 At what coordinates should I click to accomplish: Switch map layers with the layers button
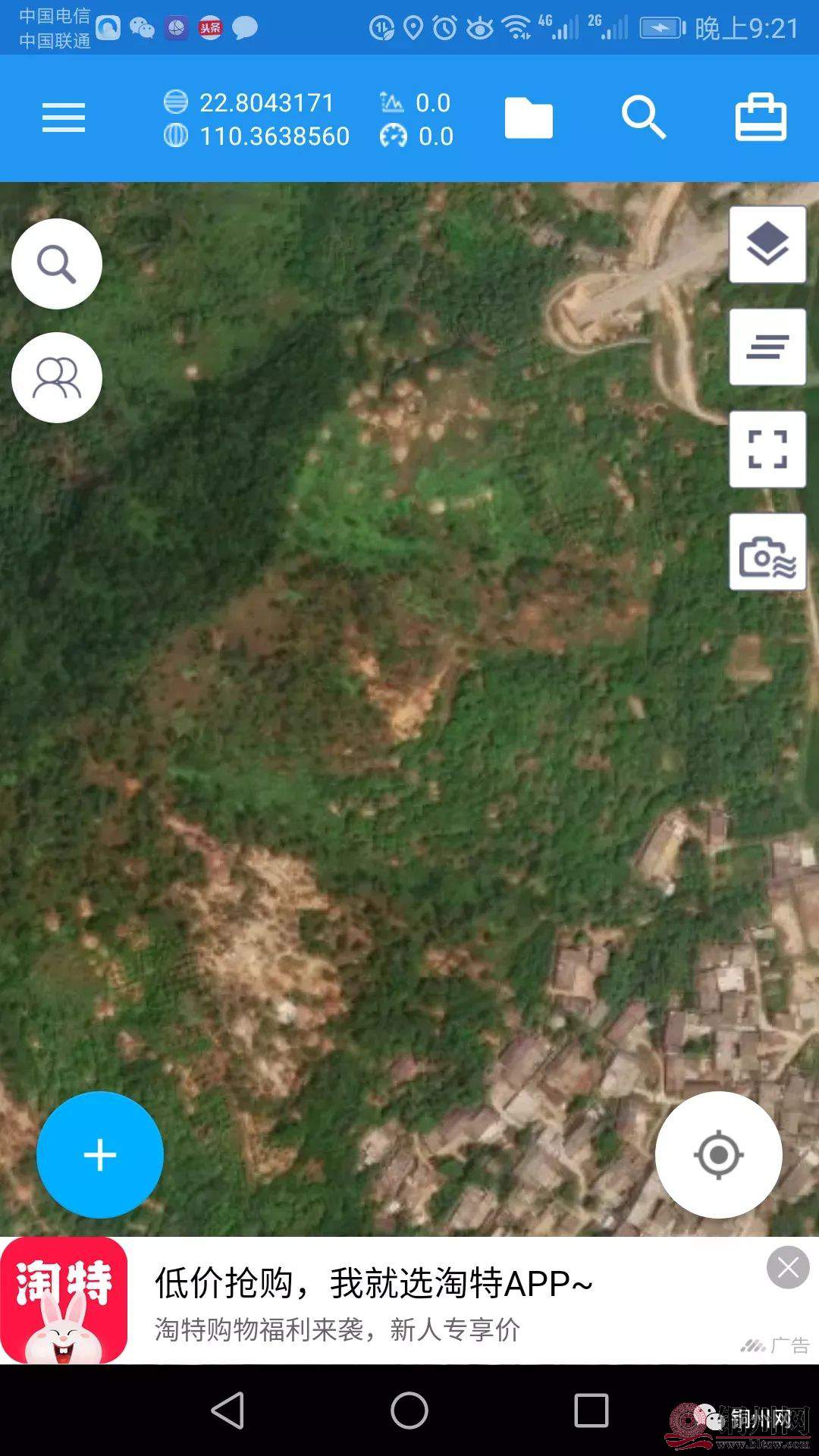click(x=767, y=244)
